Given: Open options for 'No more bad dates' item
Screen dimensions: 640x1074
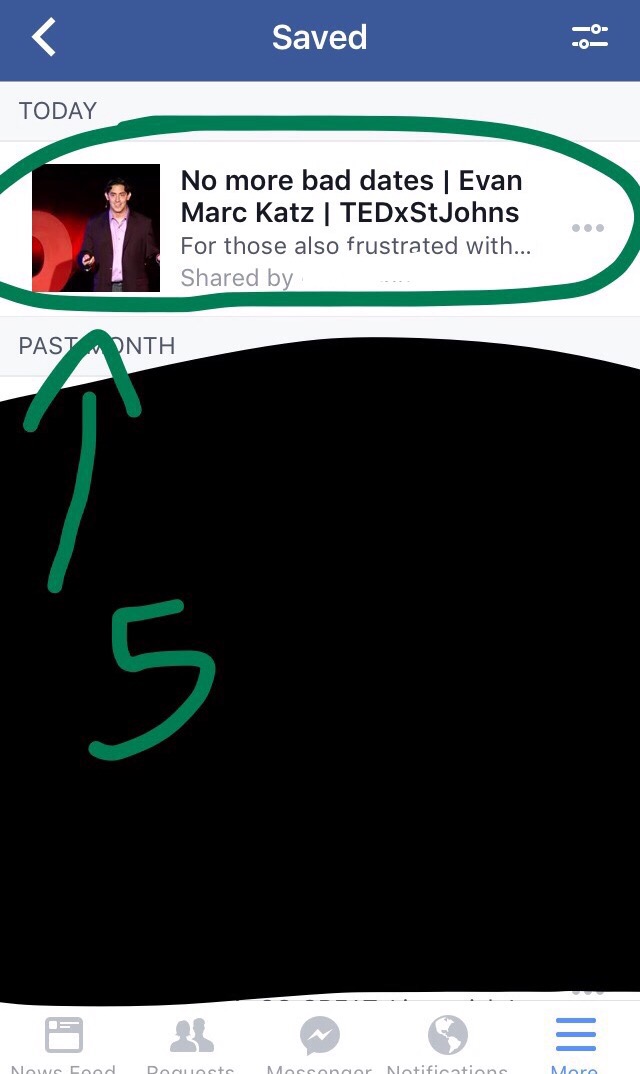Looking at the screenshot, I should (x=587, y=228).
